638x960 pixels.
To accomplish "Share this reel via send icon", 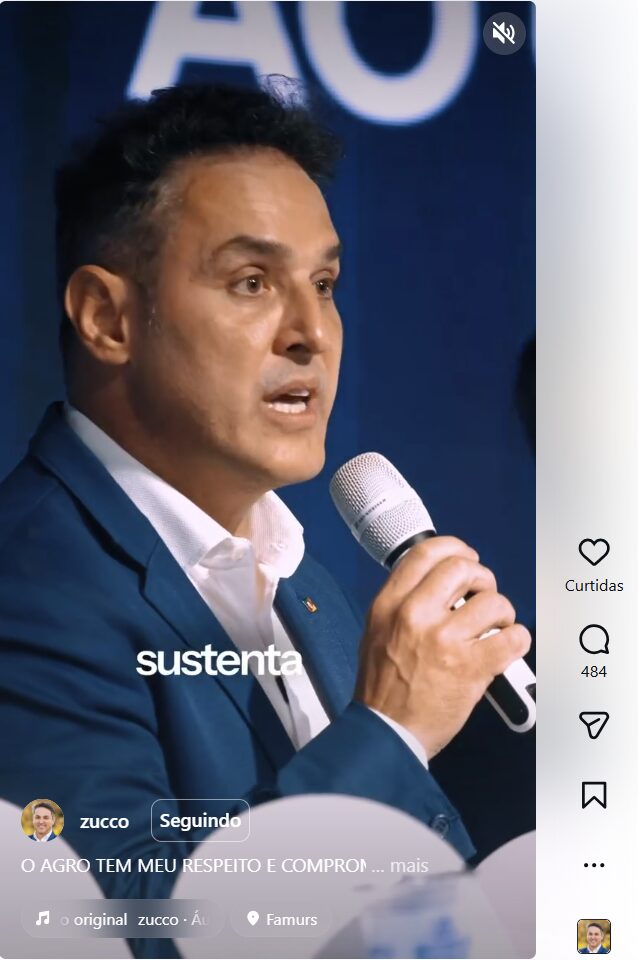I will pyautogui.click(x=594, y=725).
